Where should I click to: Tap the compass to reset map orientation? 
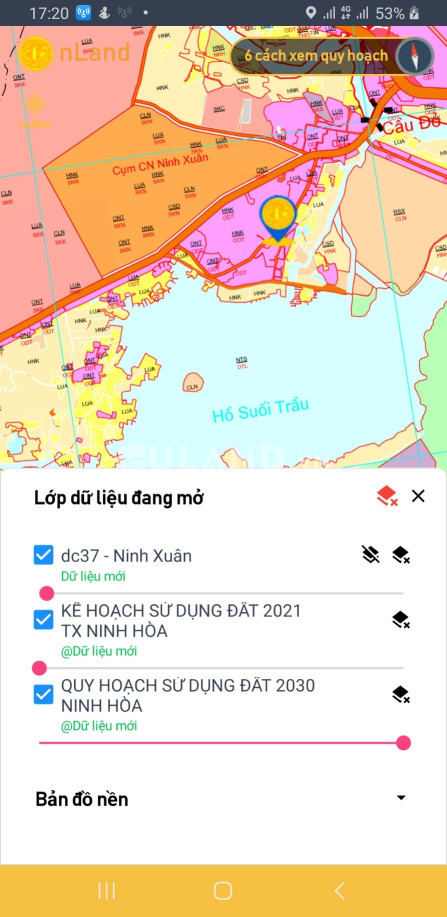pos(415,56)
